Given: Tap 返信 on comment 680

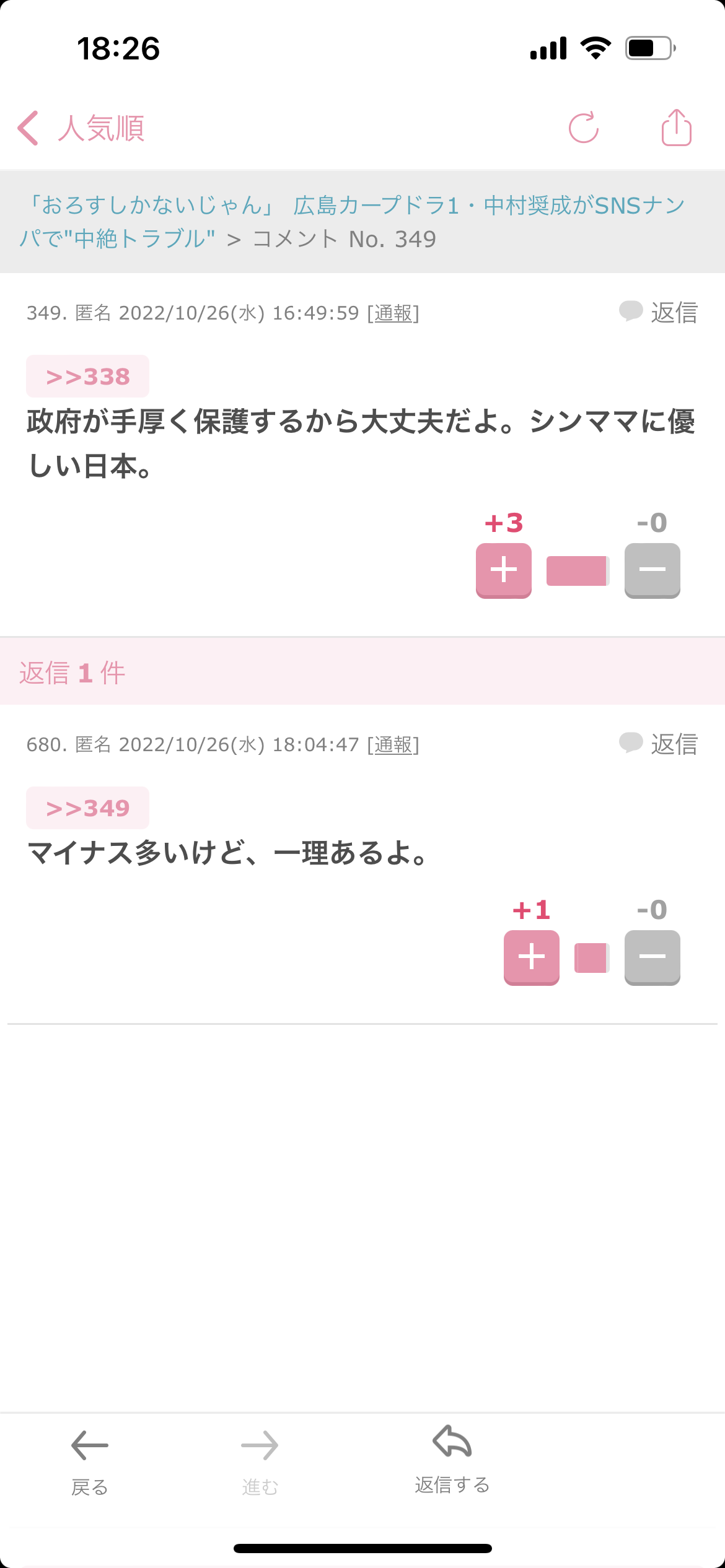Looking at the screenshot, I should (x=659, y=744).
